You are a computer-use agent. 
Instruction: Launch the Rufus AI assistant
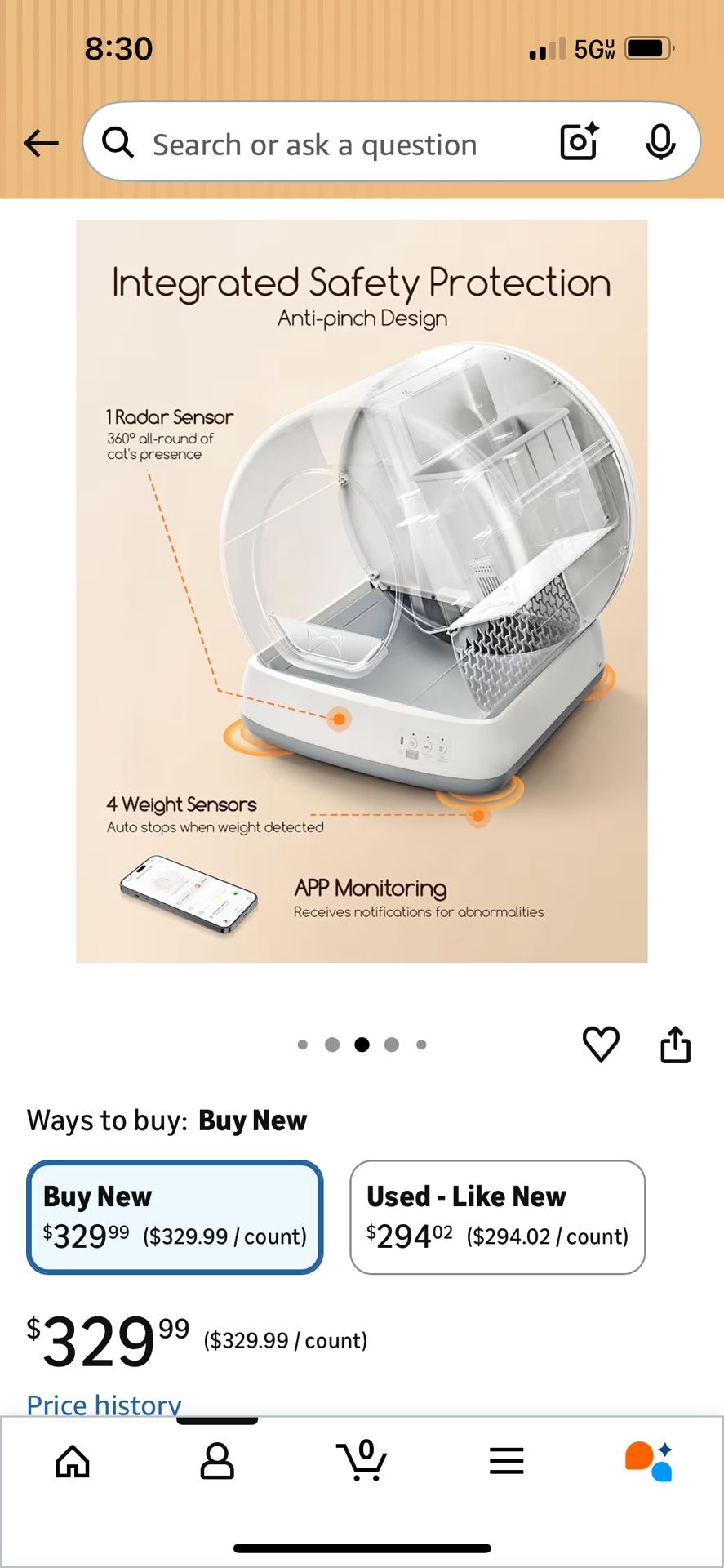(650, 1461)
